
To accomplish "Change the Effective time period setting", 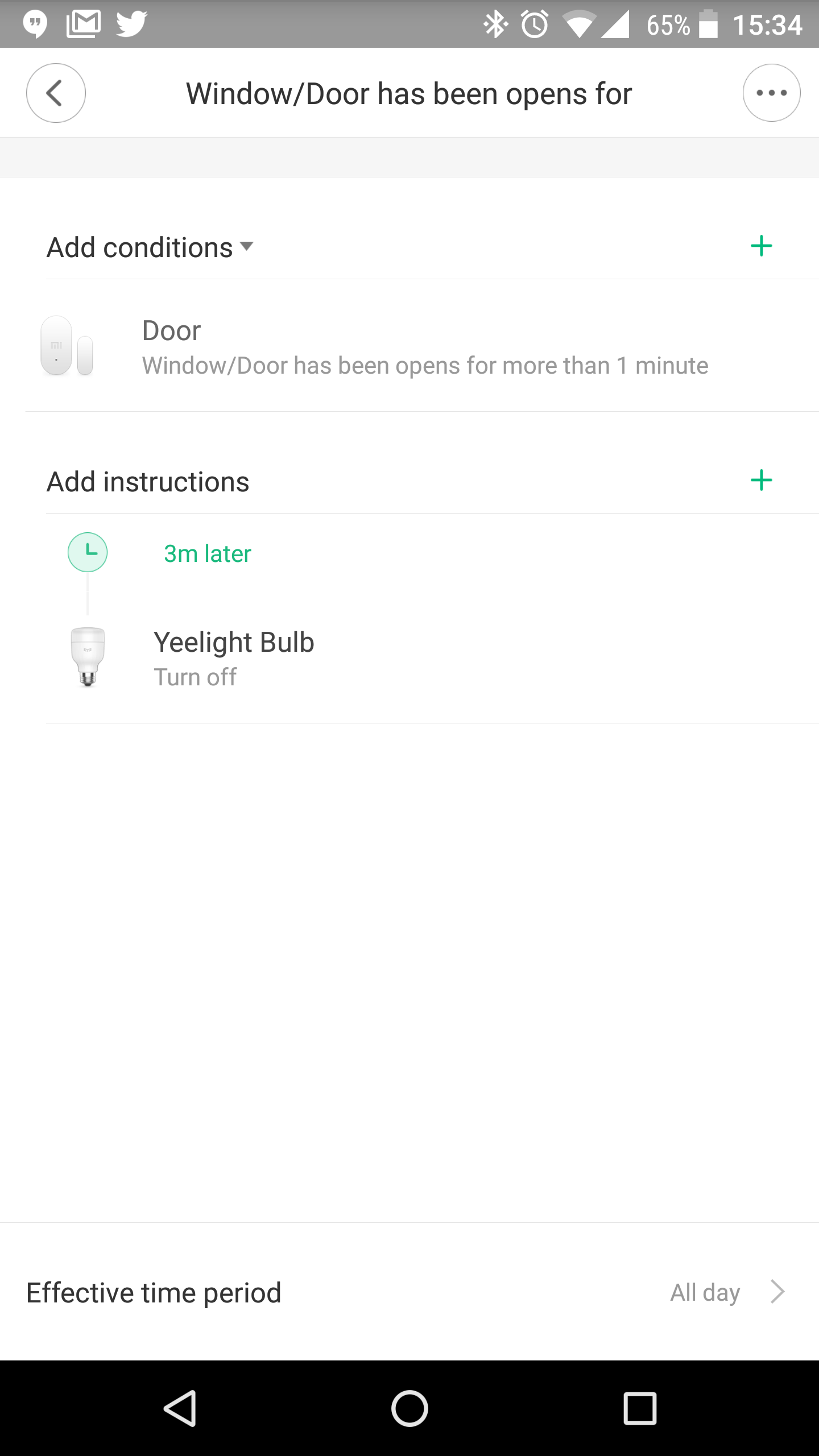I will click(409, 1292).
